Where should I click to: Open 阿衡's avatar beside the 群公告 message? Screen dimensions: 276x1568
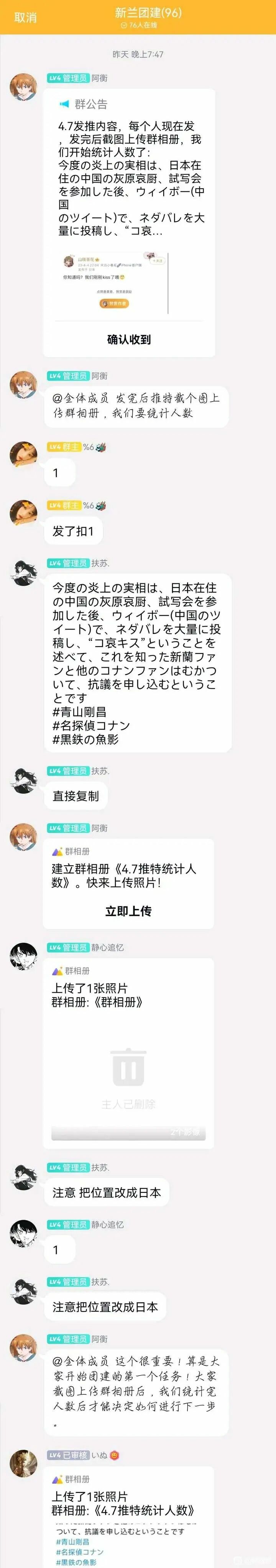[x=24, y=87]
